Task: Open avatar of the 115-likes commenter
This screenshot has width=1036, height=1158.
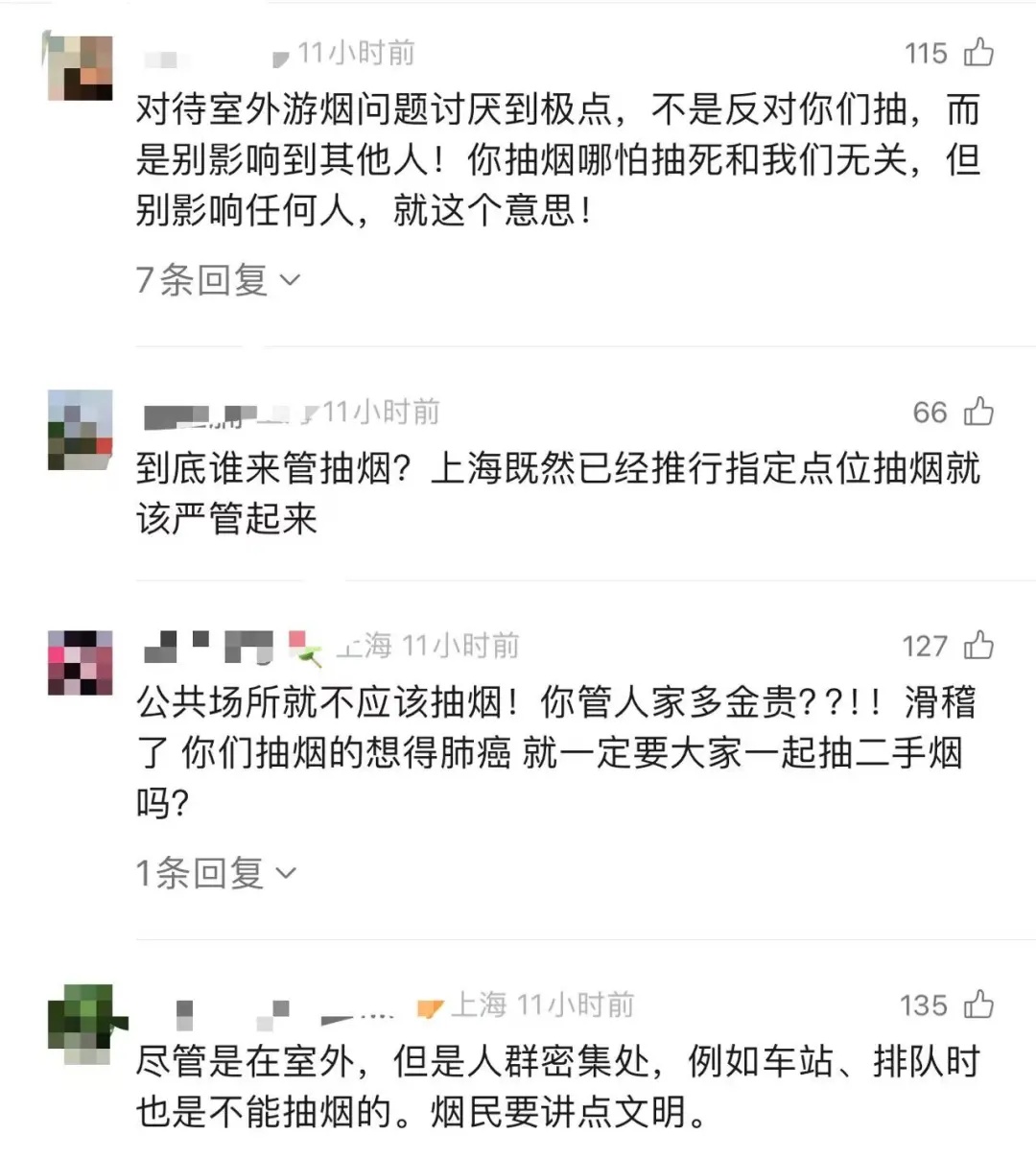Action: pyautogui.click(x=81, y=67)
